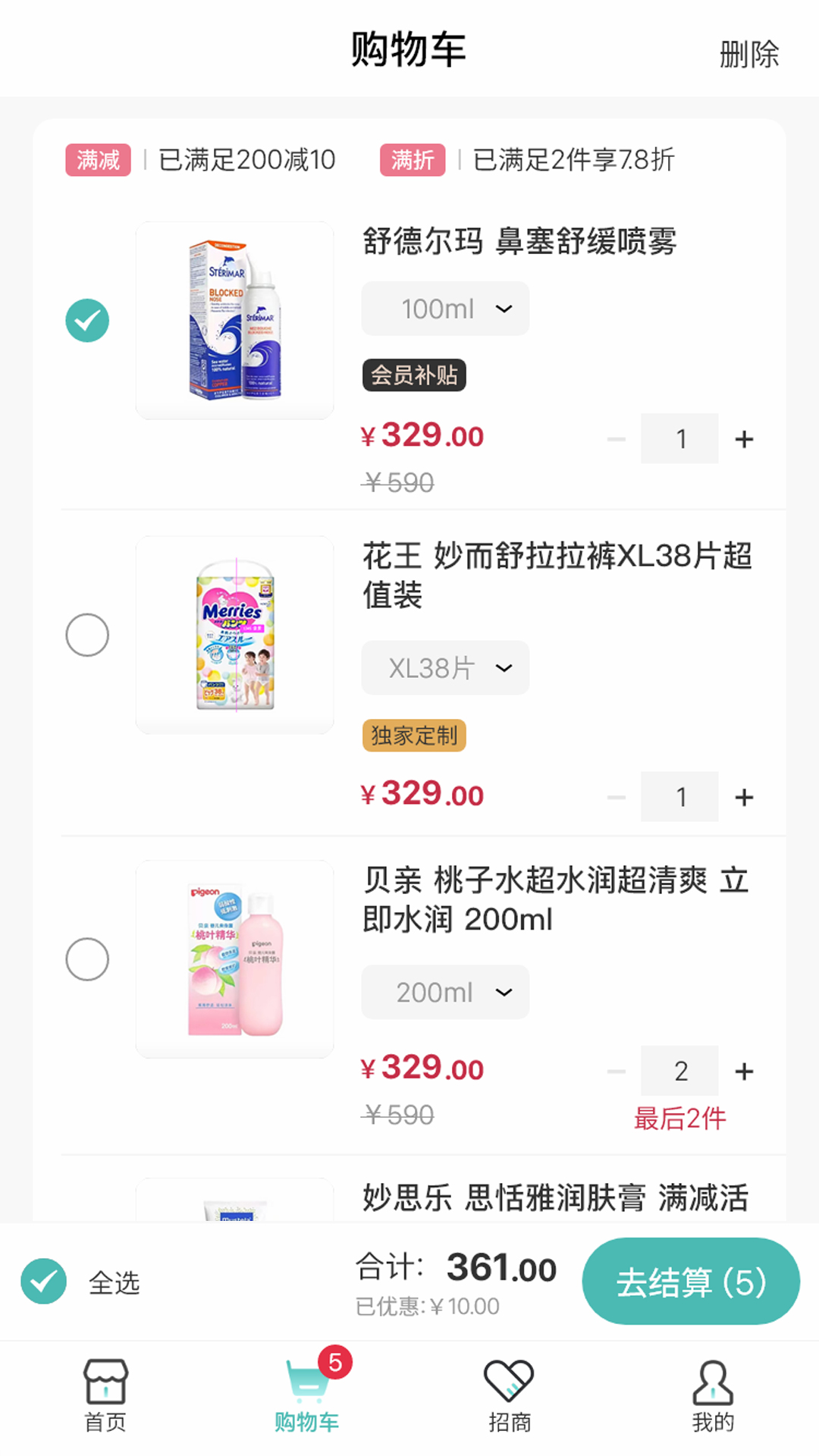This screenshot has width=819, height=1456.
Task: Deselect the STERIMAR spray checkbox
Action: 86,319
